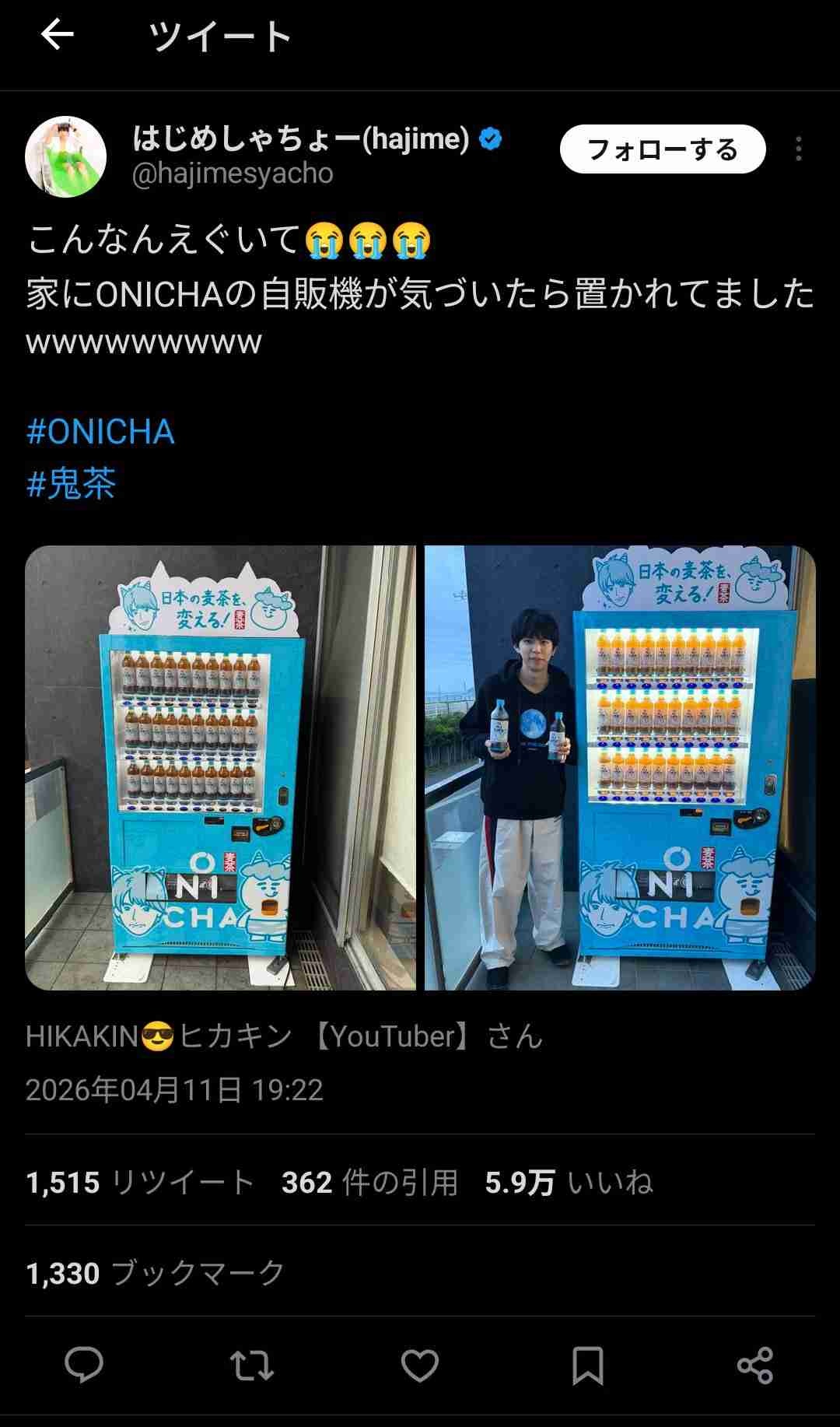View the photo of the man holding bottles

click(x=620, y=767)
